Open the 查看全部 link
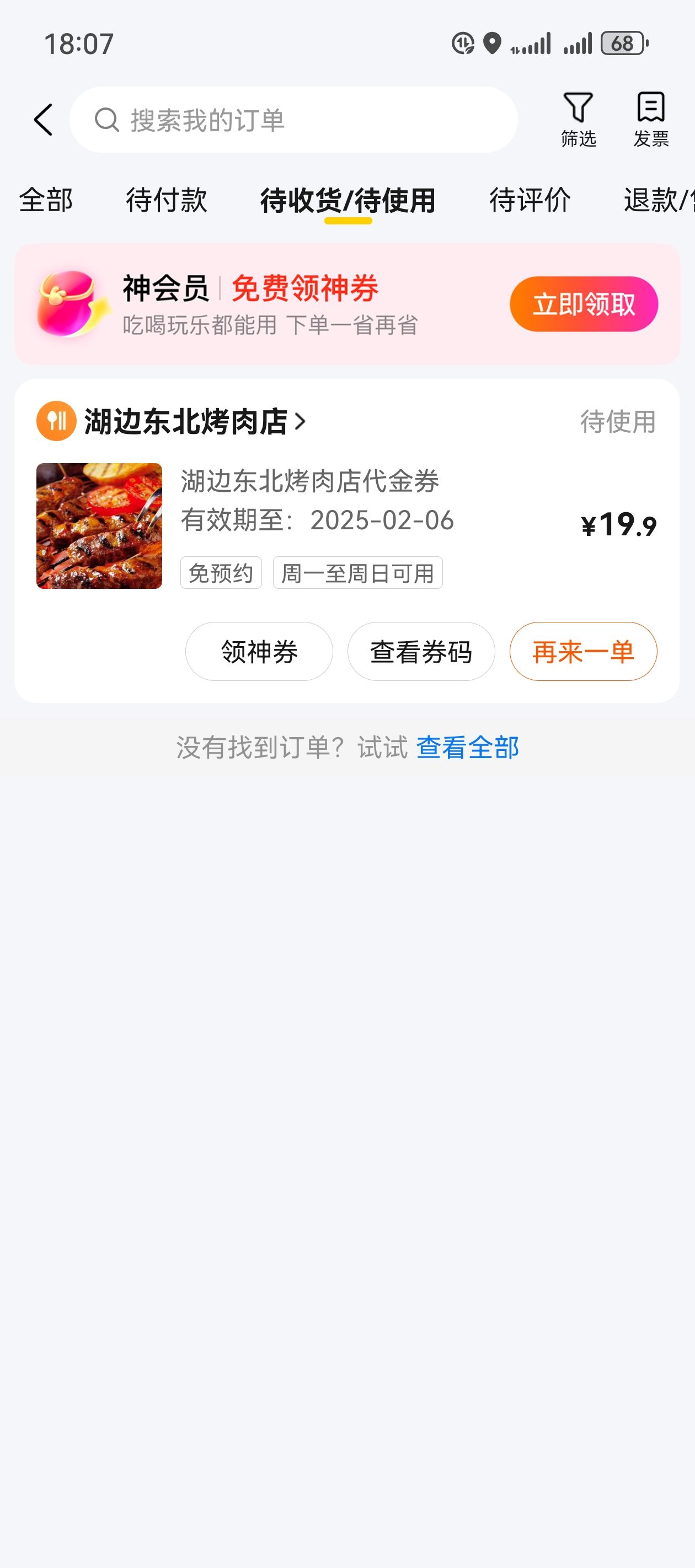Viewport: 695px width, 1568px height. tap(467, 747)
